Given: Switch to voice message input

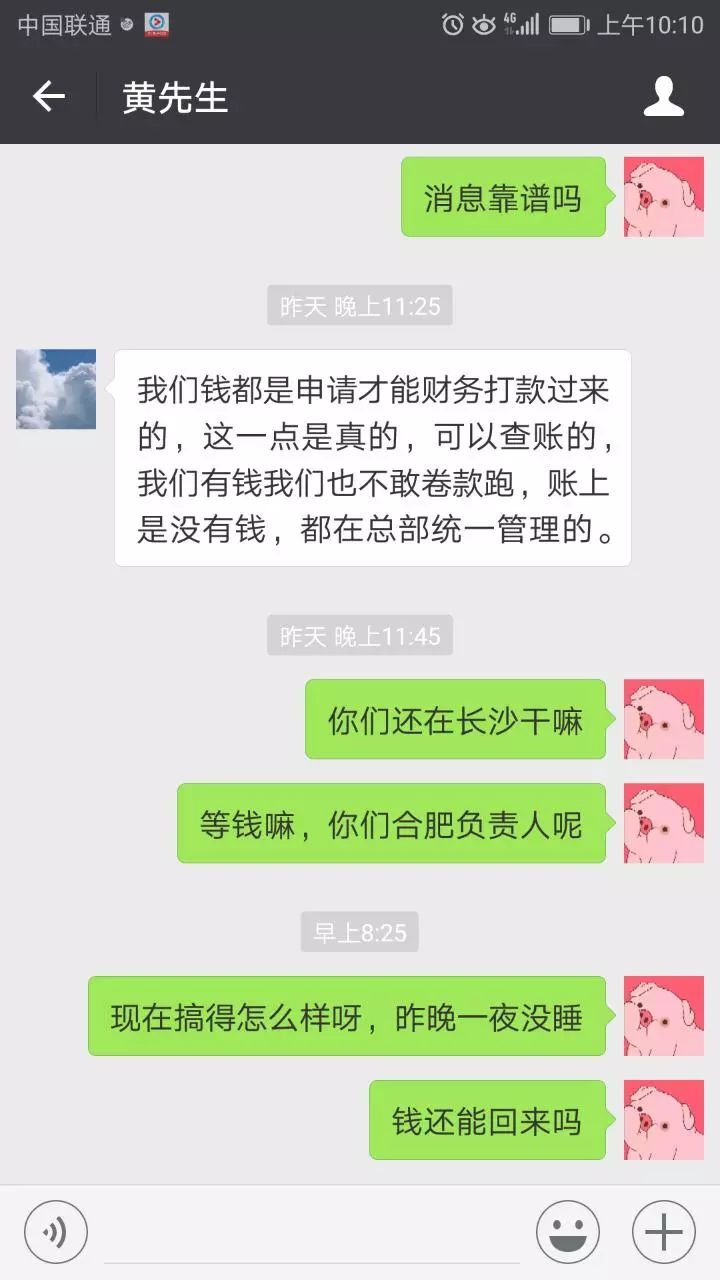Looking at the screenshot, I should [x=56, y=1232].
